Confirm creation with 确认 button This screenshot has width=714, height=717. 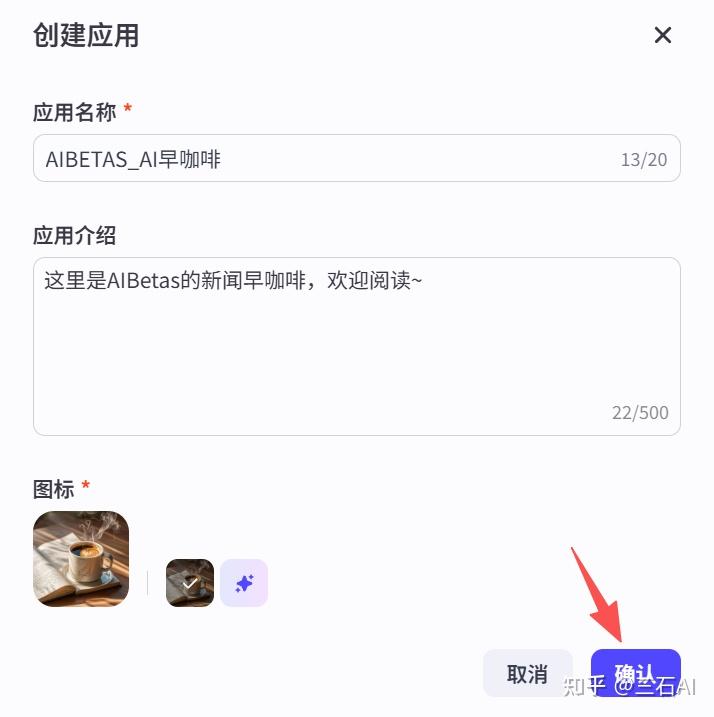coord(635,672)
